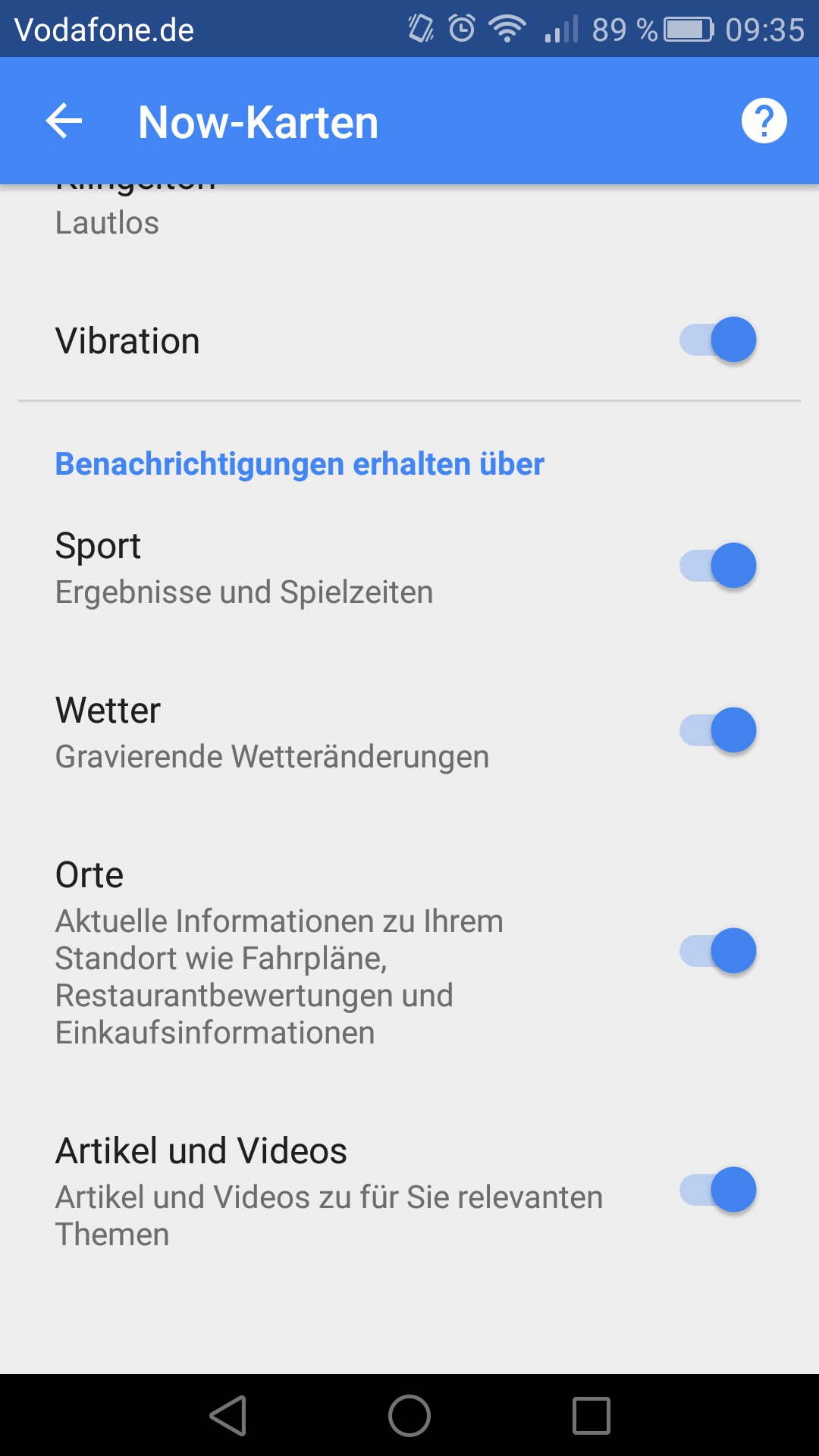
Task: Toggle the Wetter notifications switch
Action: [717, 730]
